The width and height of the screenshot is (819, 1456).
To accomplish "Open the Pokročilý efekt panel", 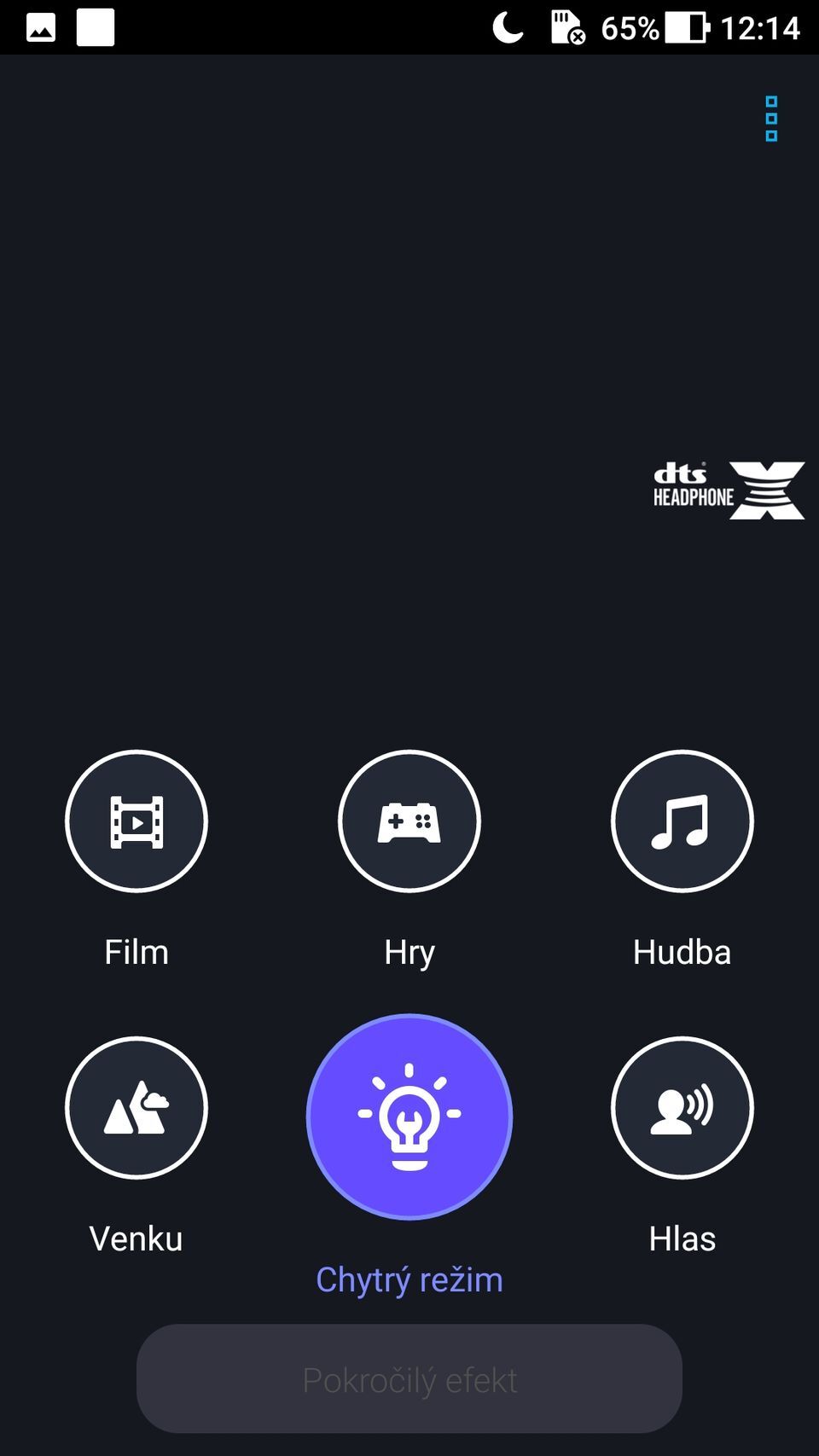I will [409, 1378].
